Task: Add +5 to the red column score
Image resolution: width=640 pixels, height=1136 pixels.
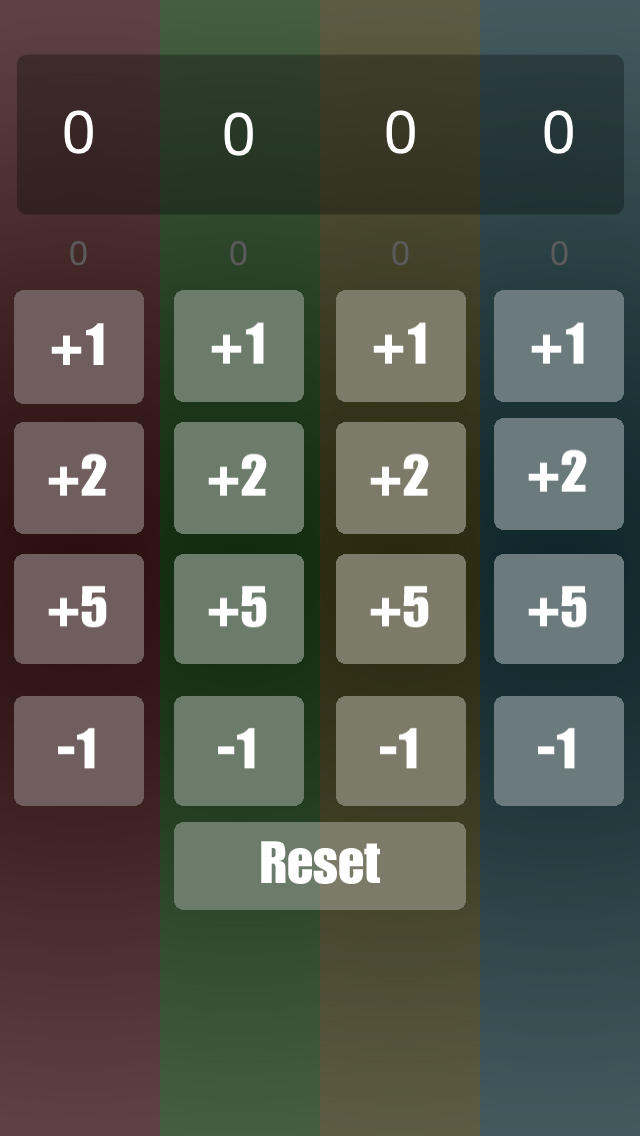Action: point(79,609)
